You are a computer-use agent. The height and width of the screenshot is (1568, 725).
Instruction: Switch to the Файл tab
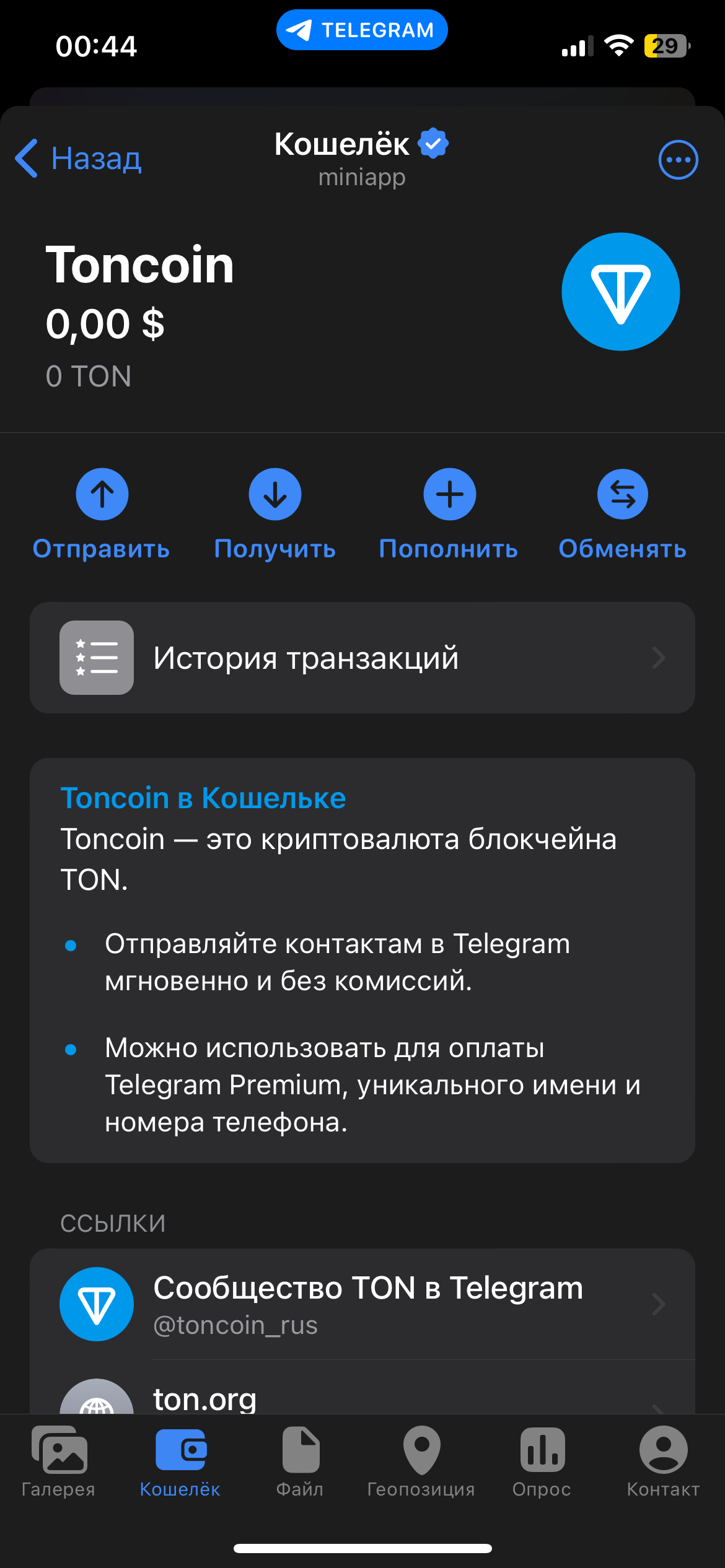point(301,1462)
